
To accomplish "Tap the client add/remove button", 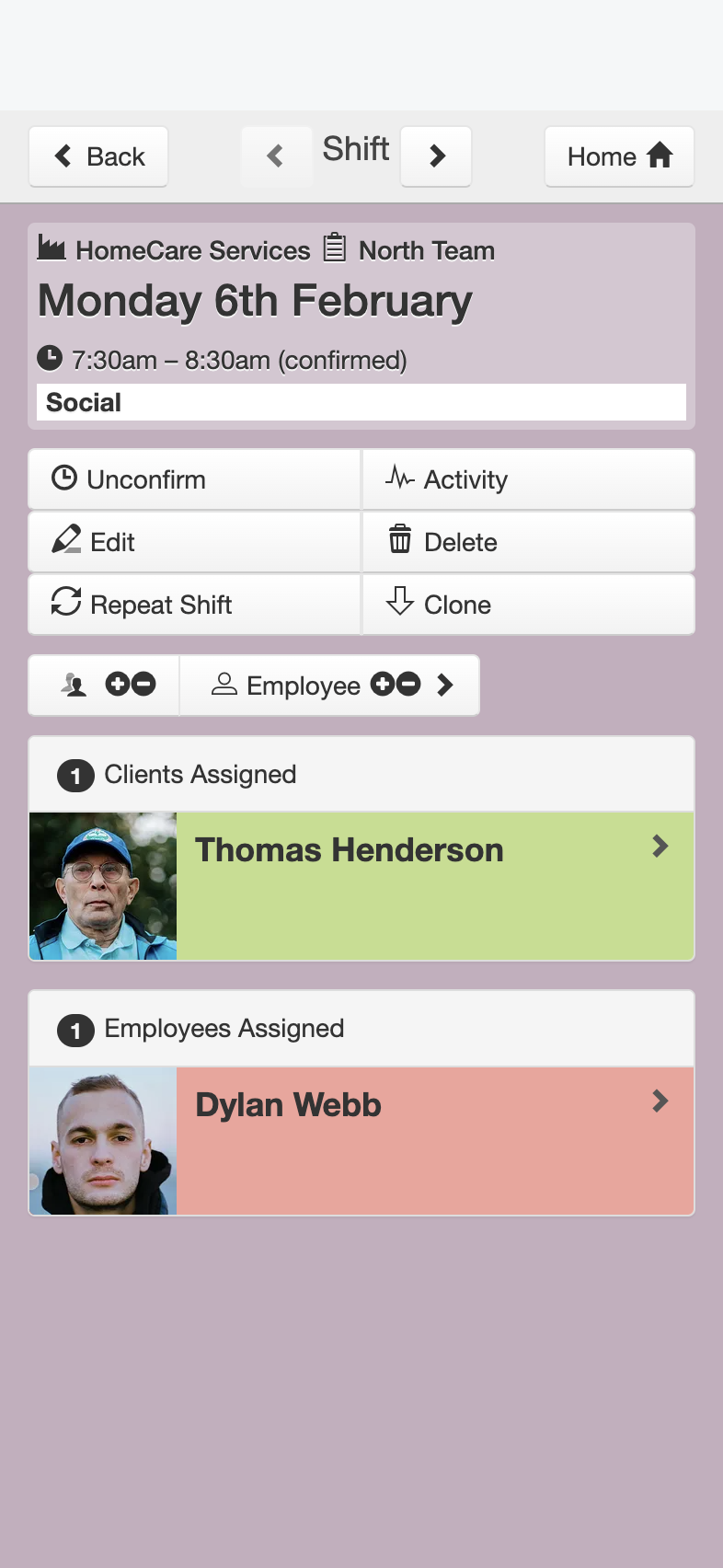I will coord(105,686).
